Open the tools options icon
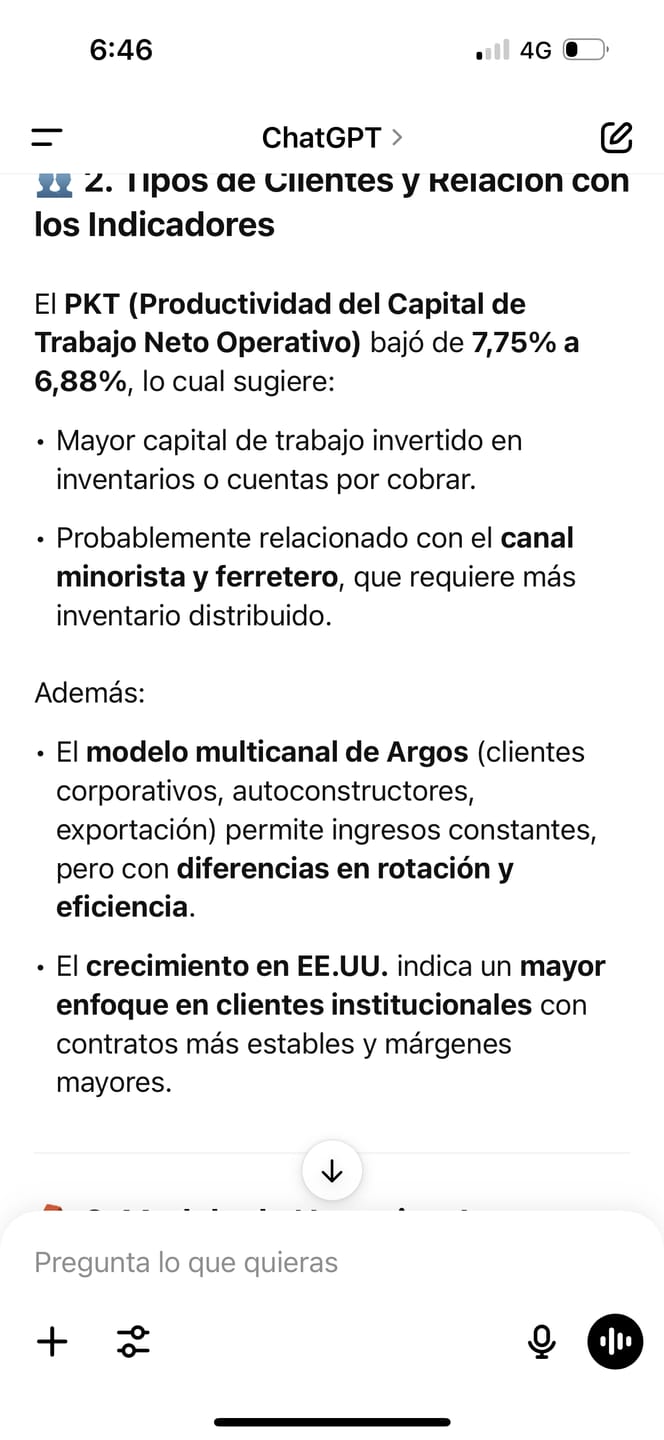The image size is (664, 1440). pos(133,1341)
